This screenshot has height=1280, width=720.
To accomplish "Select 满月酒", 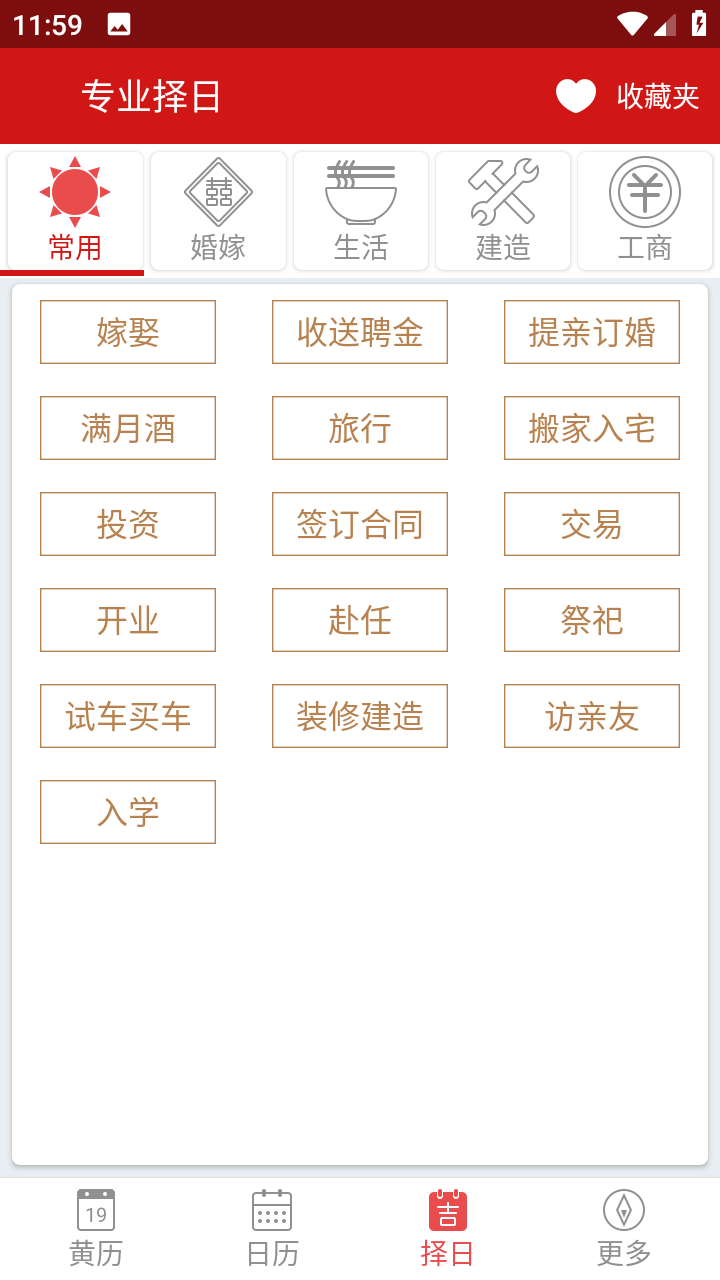I will click(x=128, y=428).
